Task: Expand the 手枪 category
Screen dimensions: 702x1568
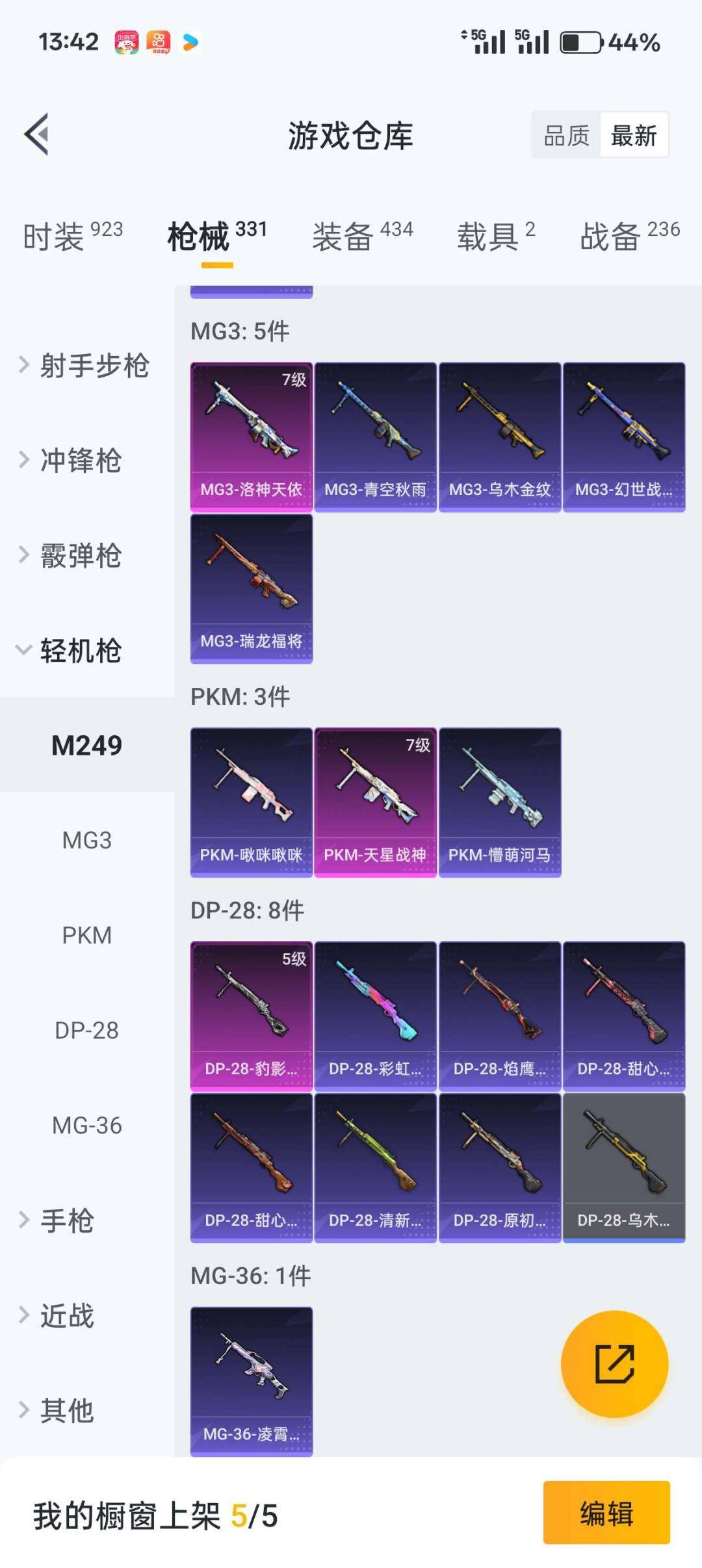Action: pyautogui.click(x=67, y=1220)
